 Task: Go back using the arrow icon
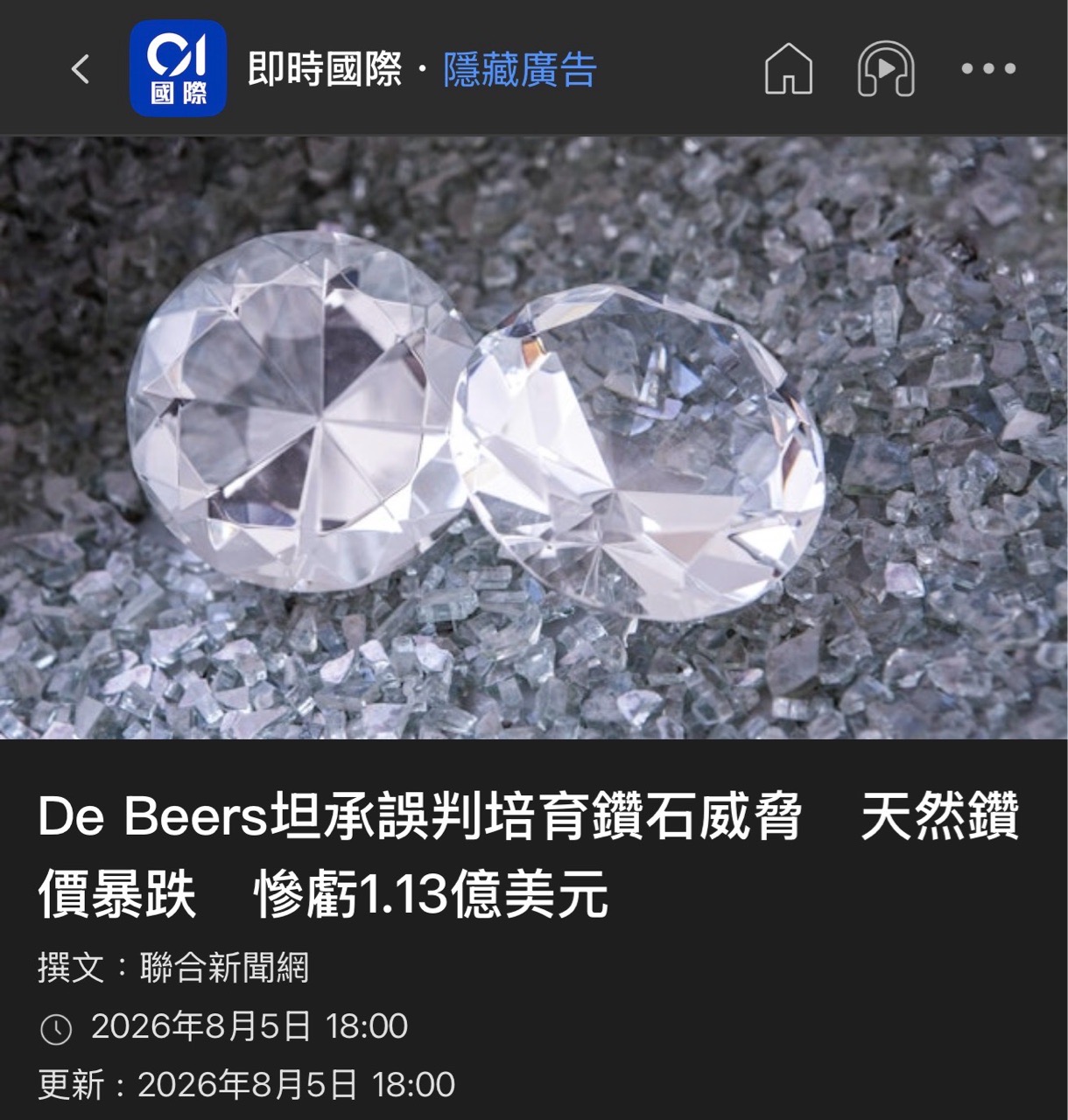tap(81, 68)
